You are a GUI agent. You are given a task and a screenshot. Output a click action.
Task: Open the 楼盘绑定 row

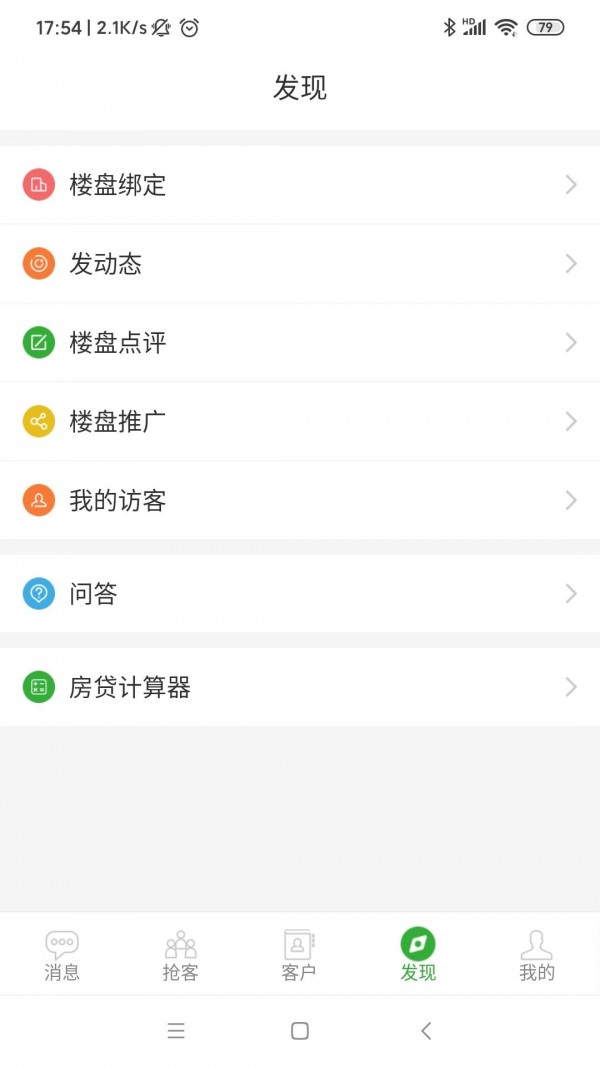(300, 185)
